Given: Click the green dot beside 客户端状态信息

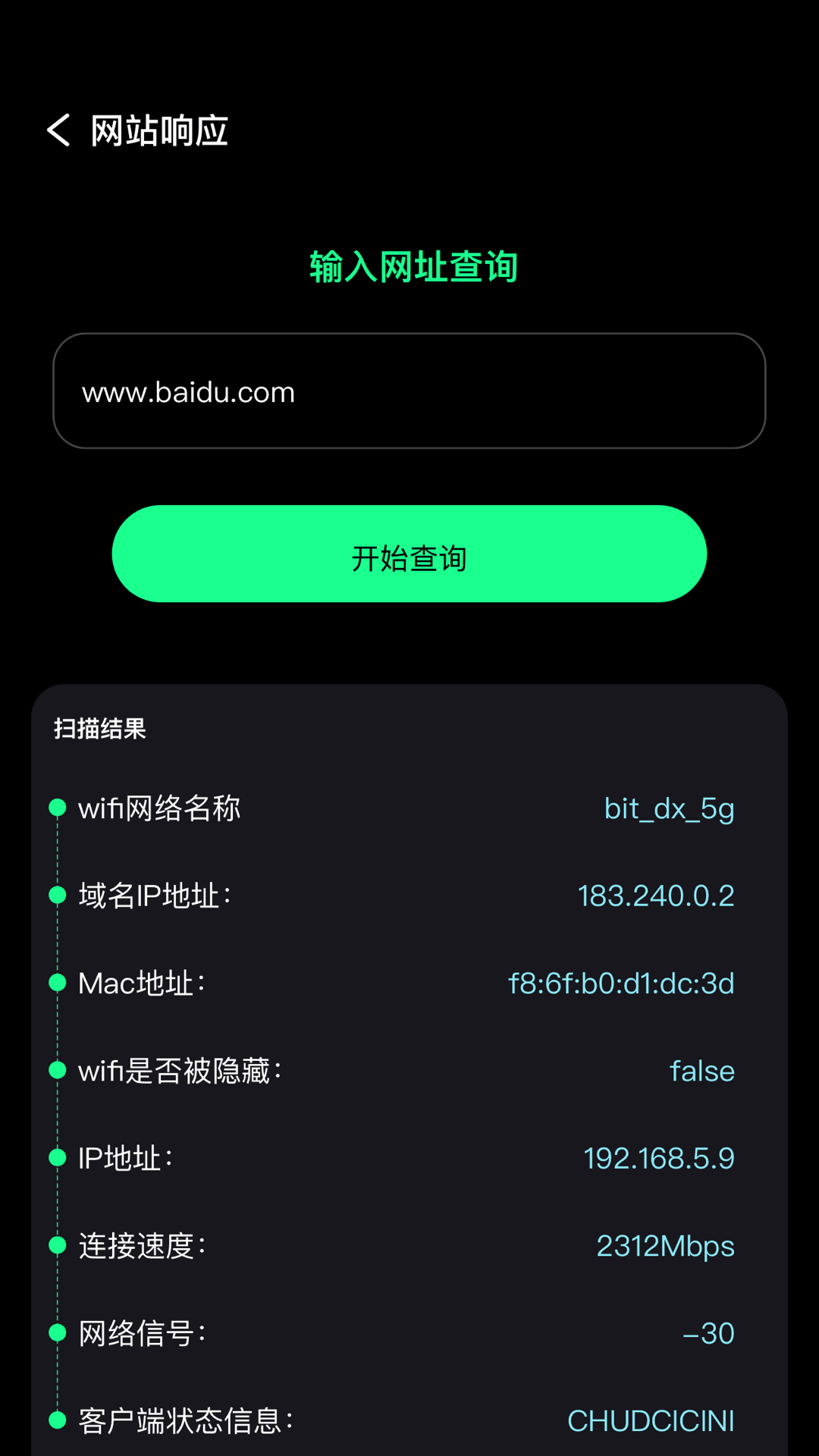Looking at the screenshot, I should tap(56, 1420).
